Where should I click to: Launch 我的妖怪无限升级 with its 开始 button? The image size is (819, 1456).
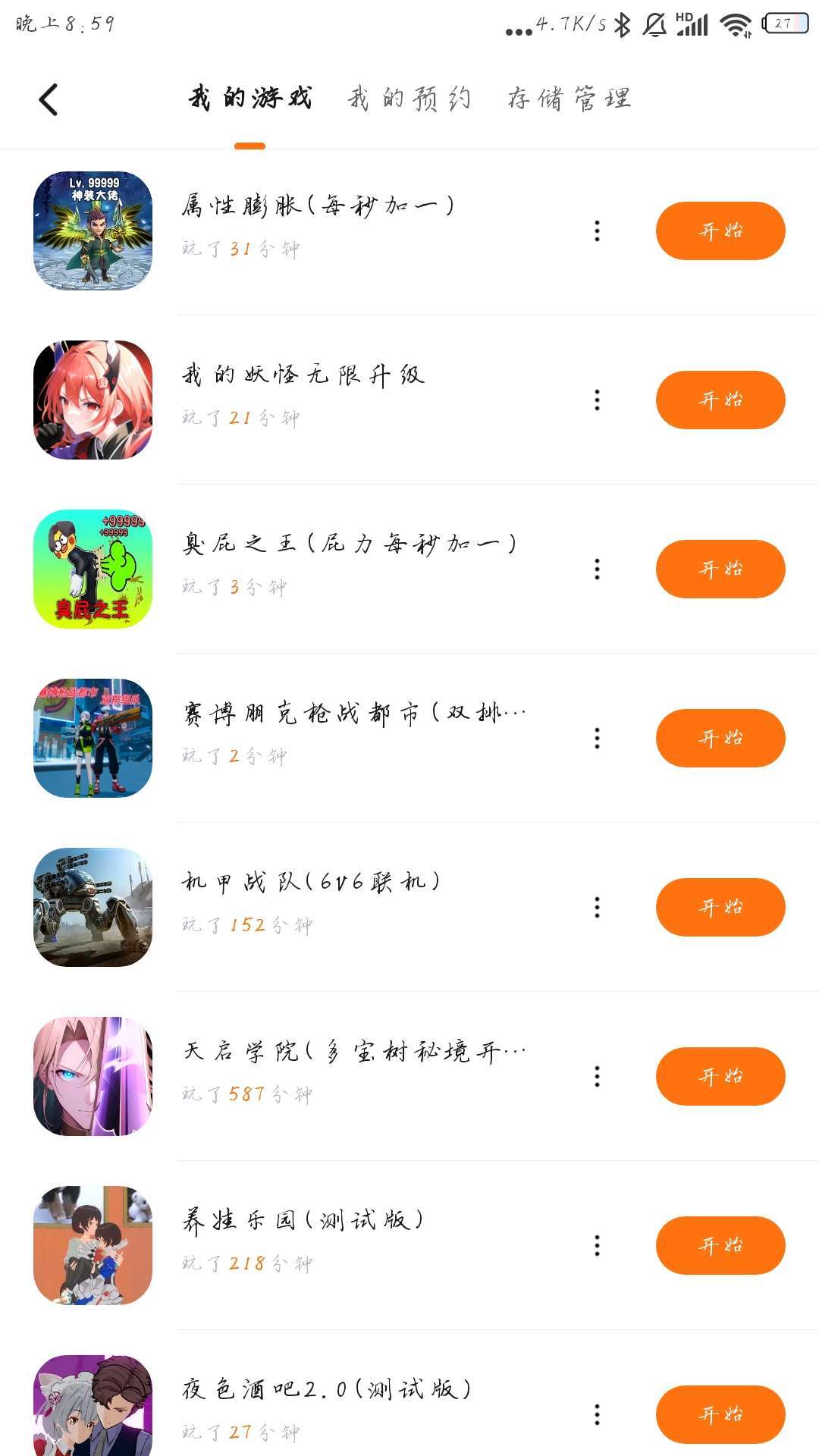(720, 400)
